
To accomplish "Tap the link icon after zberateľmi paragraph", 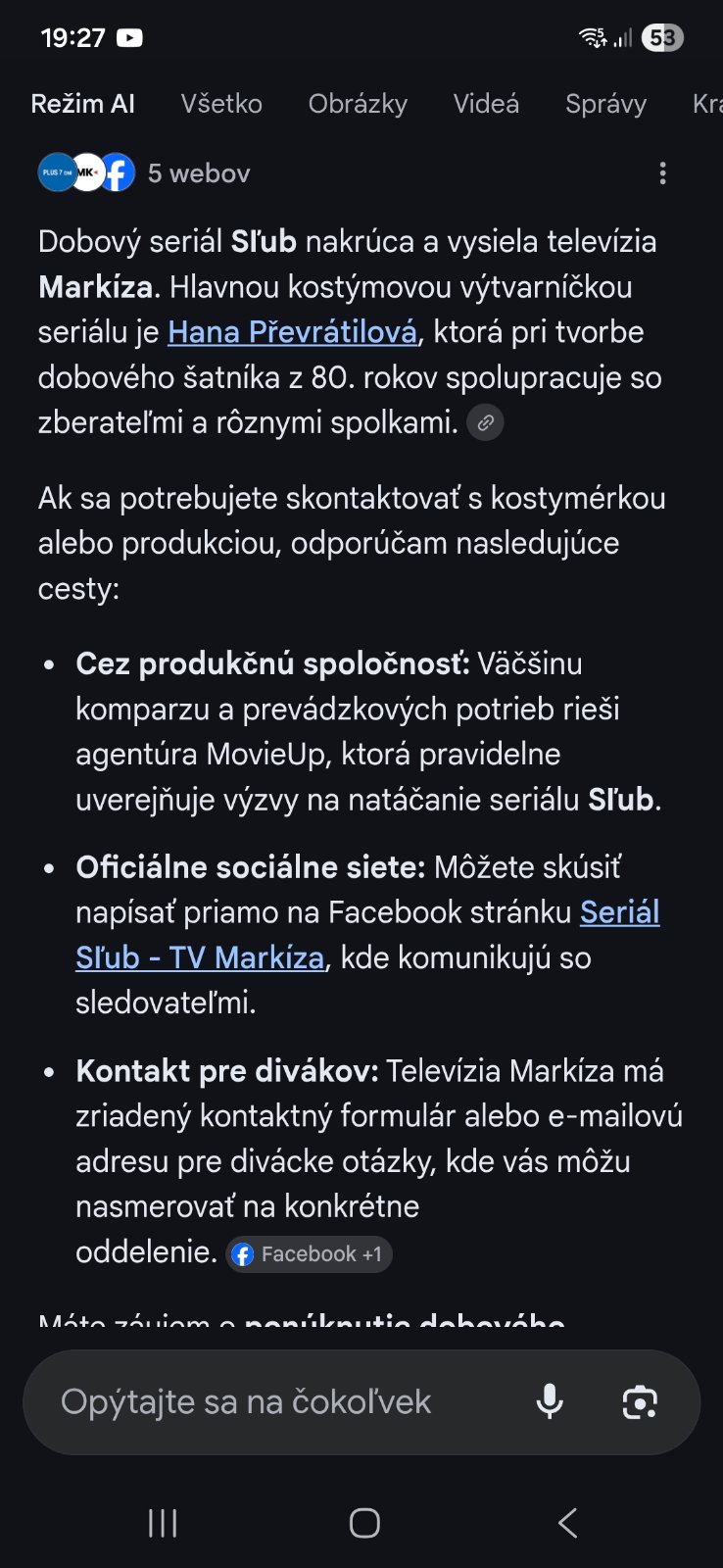I will [x=485, y=423].
